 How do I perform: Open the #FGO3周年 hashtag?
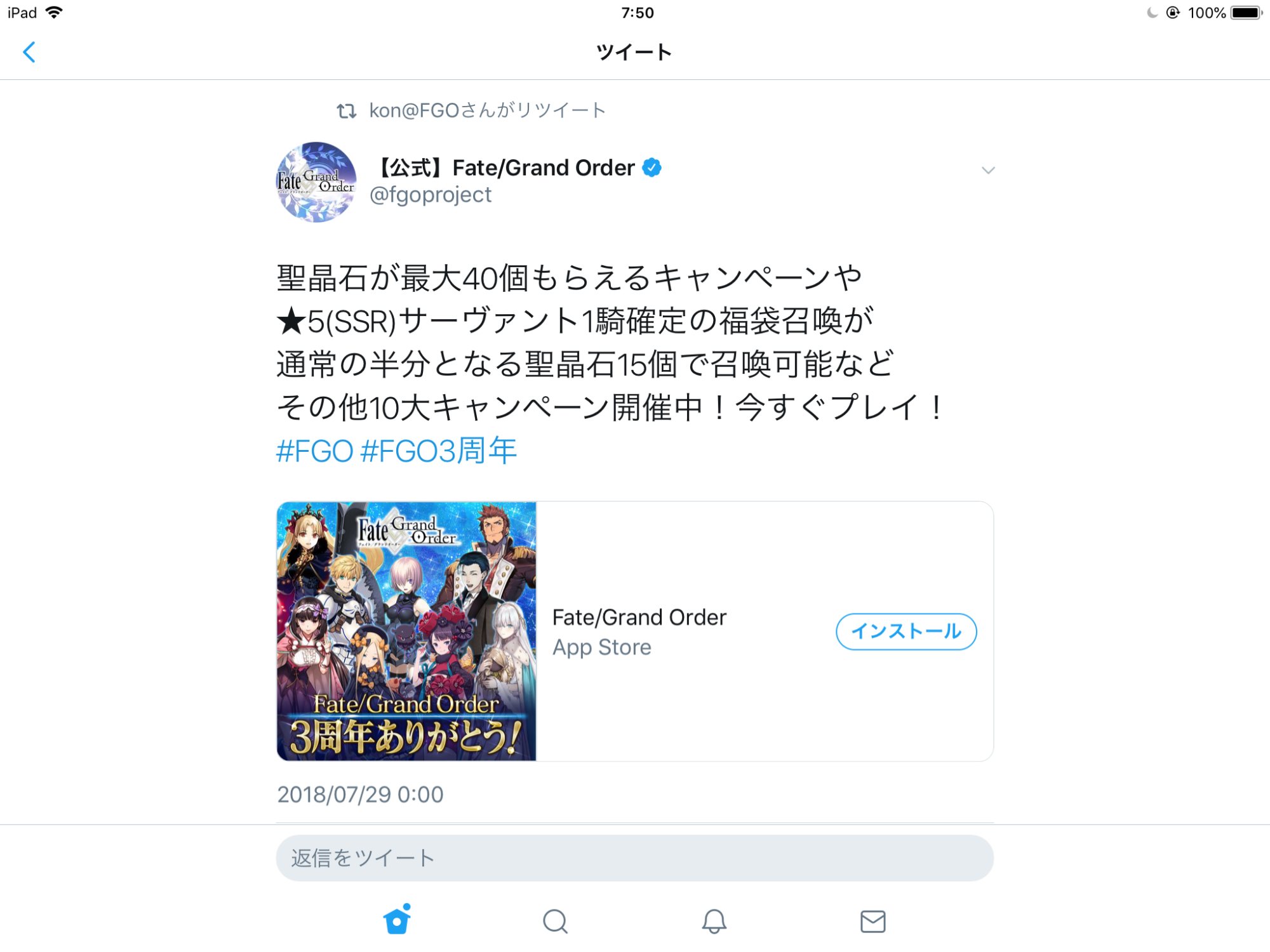click(438, 451)
